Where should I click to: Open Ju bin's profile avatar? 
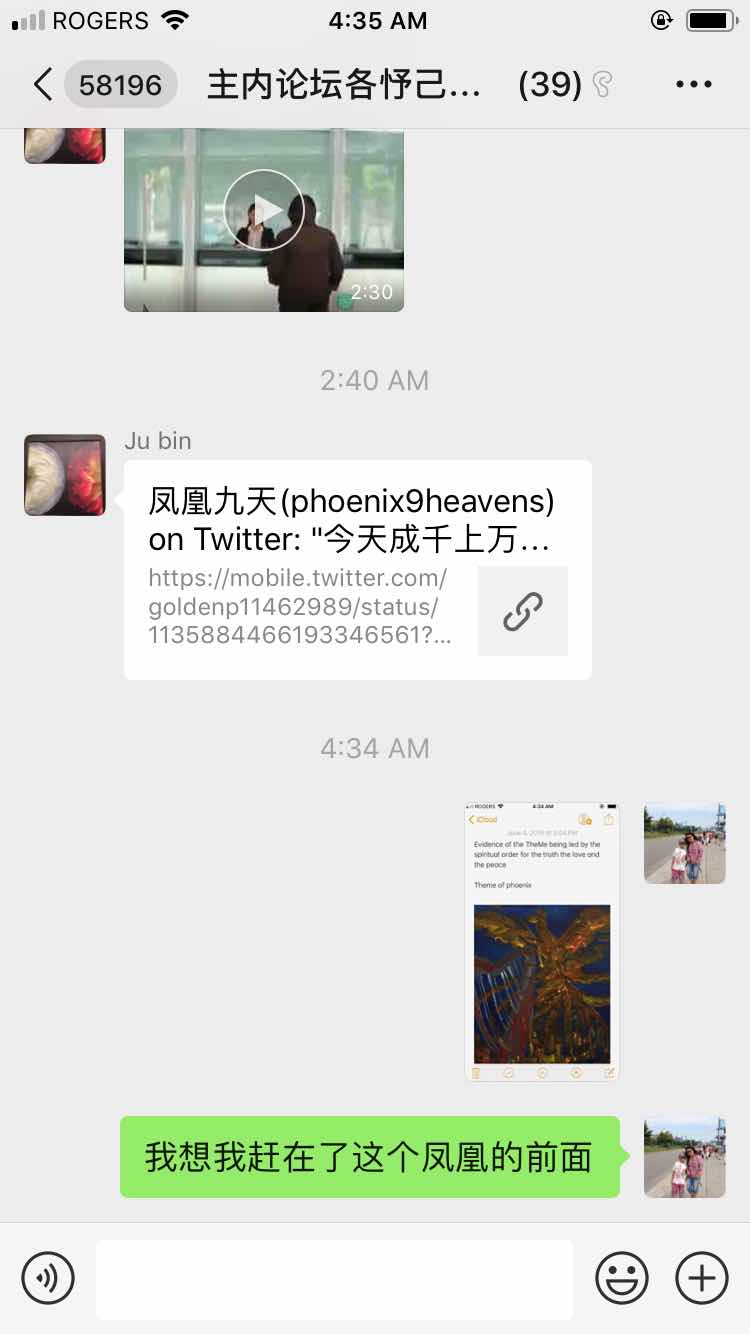(65, 475)
